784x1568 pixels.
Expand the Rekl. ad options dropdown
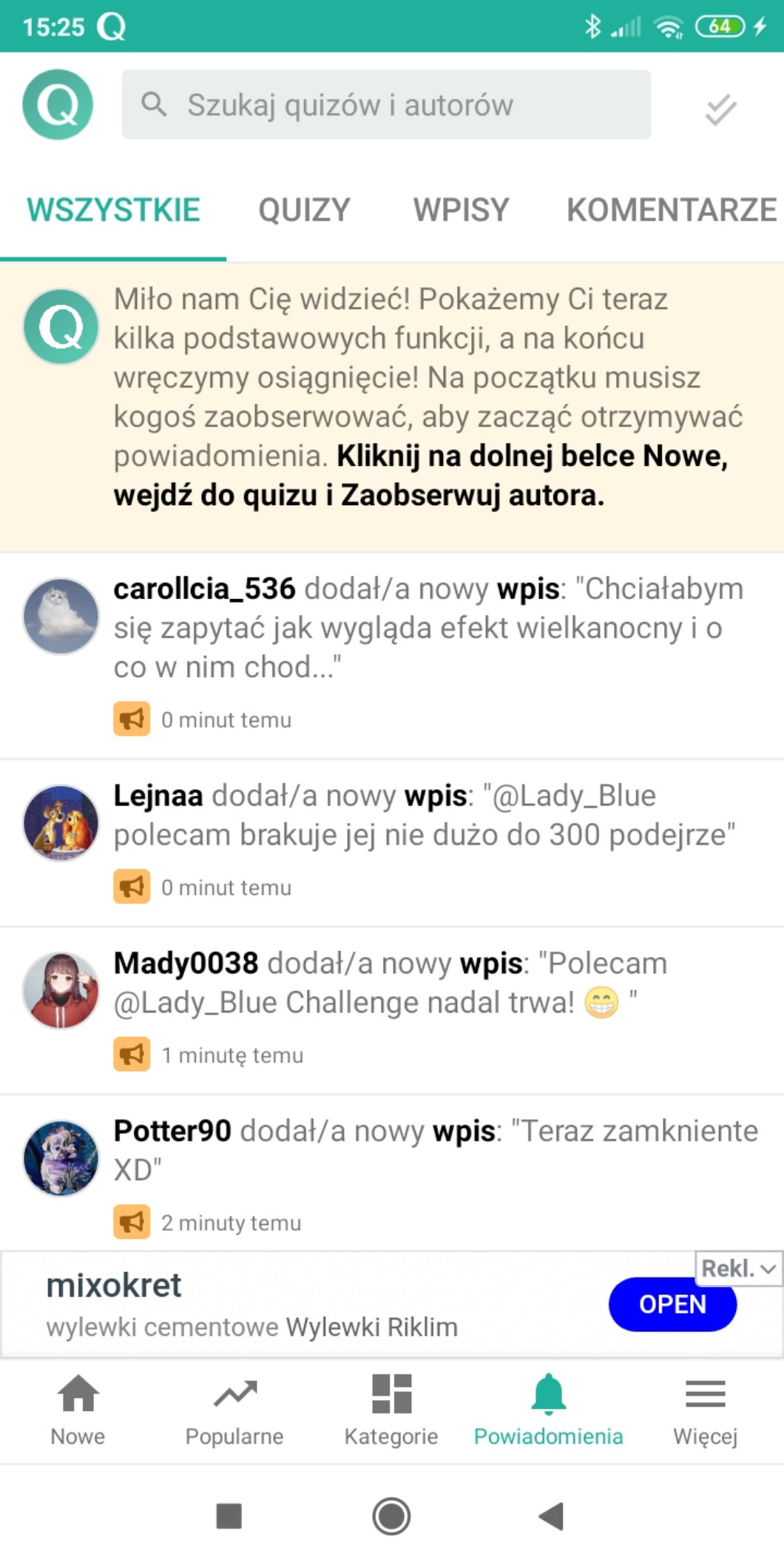coord(738,1268)
